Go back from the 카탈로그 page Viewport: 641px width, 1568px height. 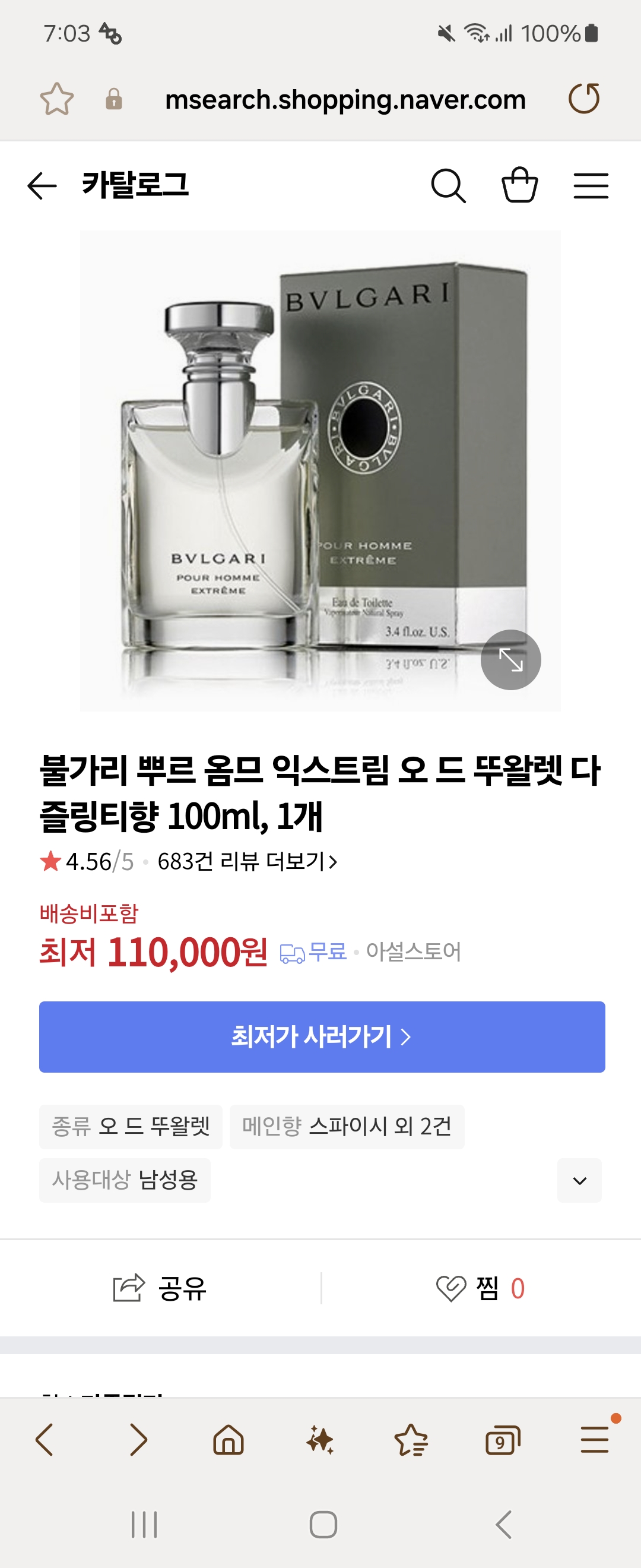click(x=42, y=186)
